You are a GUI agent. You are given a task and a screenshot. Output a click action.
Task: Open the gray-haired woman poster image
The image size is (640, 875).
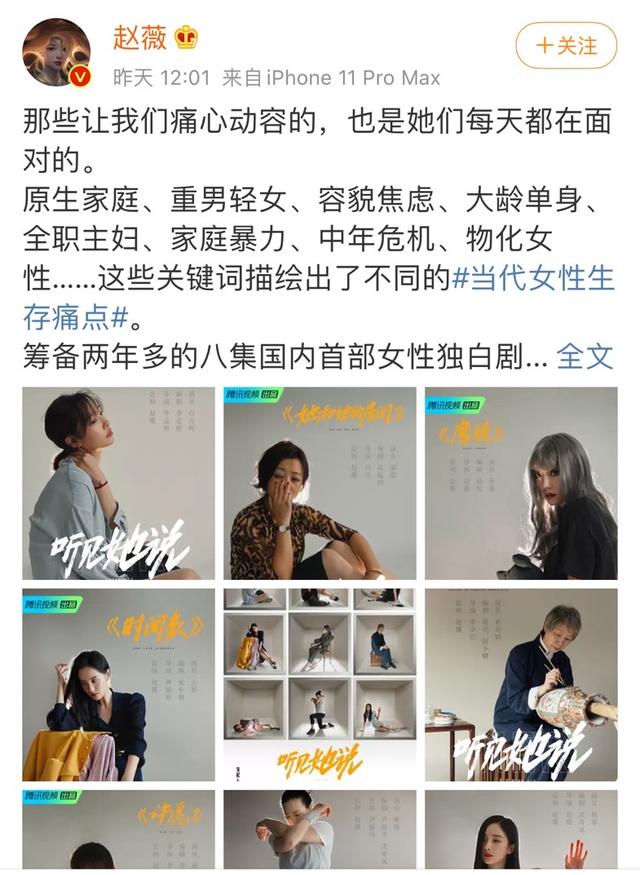tap(520, 483)
